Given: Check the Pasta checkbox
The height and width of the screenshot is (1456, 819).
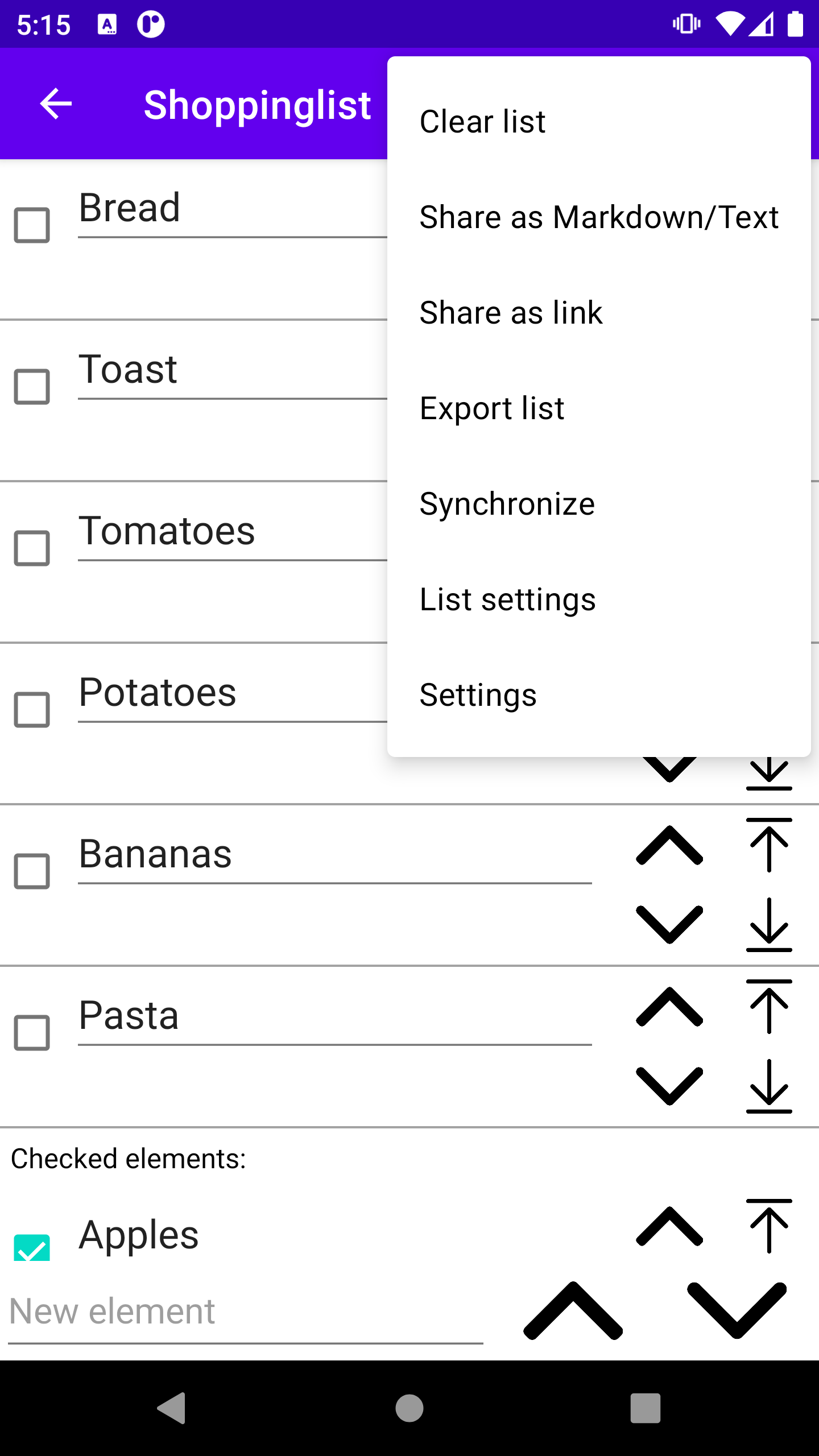Looking at the screenshot, I should 32,1033.
